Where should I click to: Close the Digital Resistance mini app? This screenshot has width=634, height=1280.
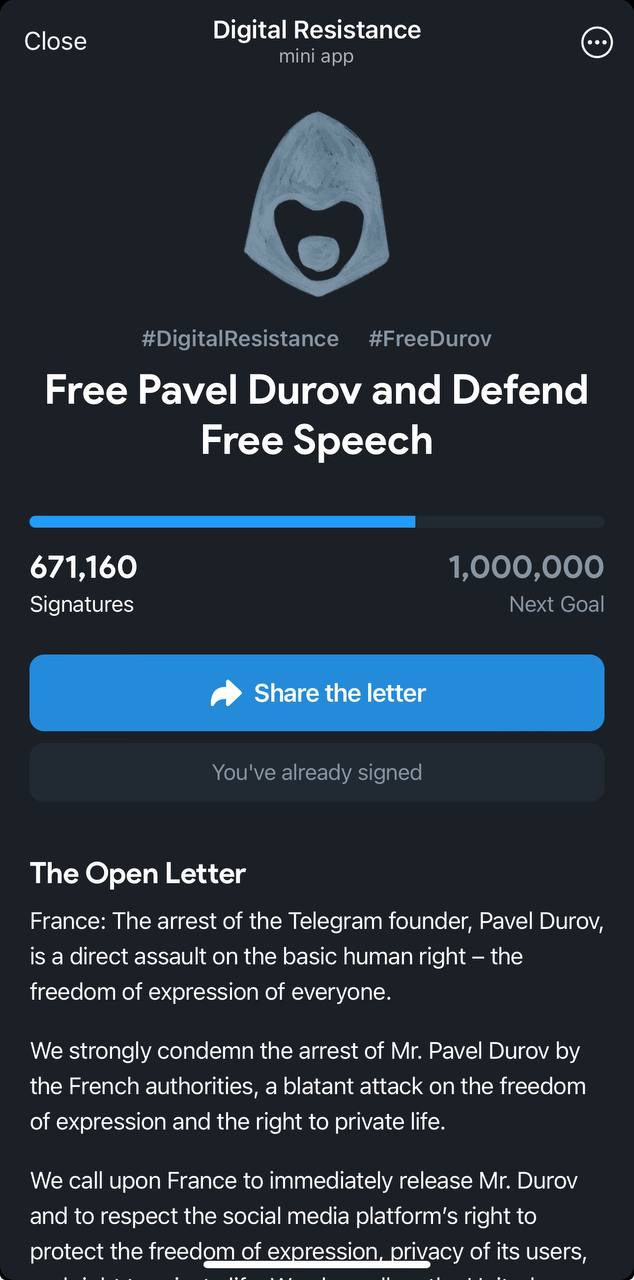[55, 41]
